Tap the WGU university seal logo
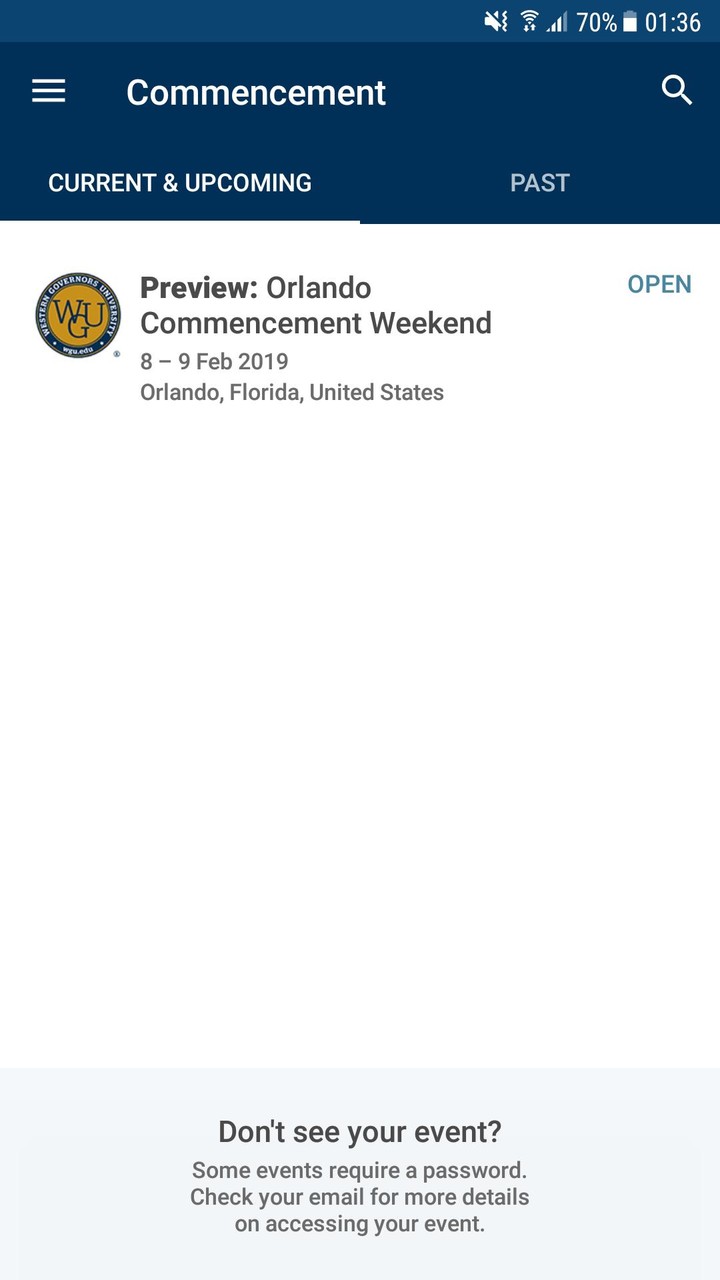Screen dimensions: 720x1280 [78, 315]
